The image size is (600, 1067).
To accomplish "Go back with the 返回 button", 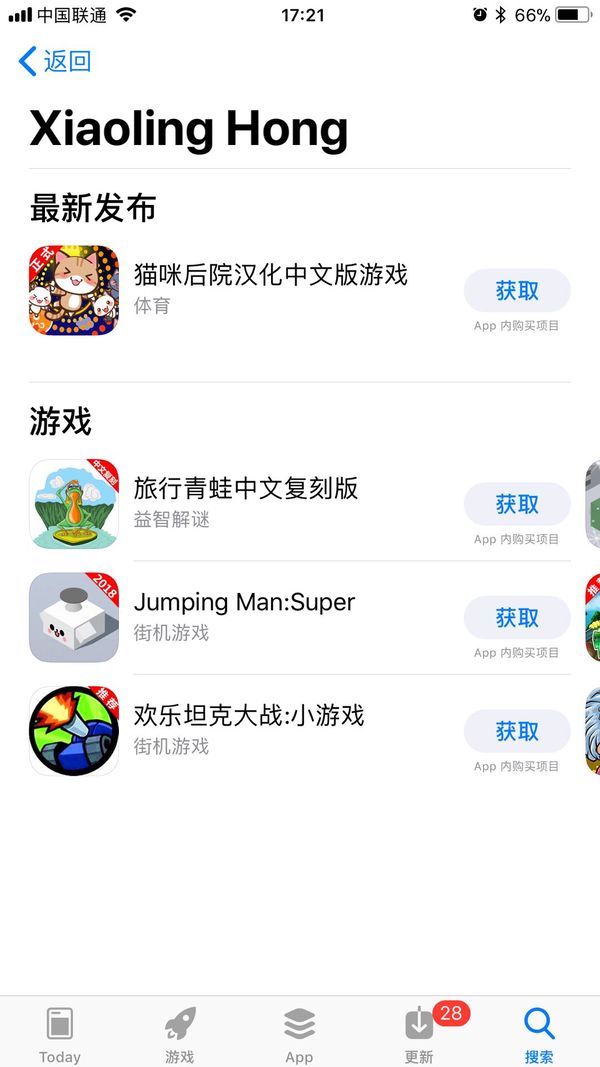I will click(55, 61).
